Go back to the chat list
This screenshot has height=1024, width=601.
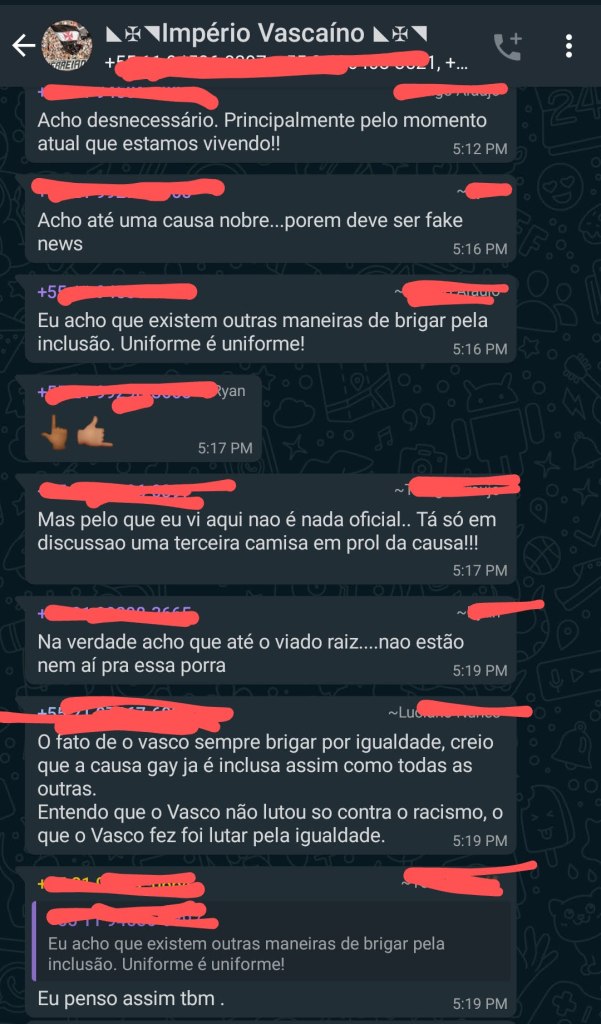(x=23, y=46)
